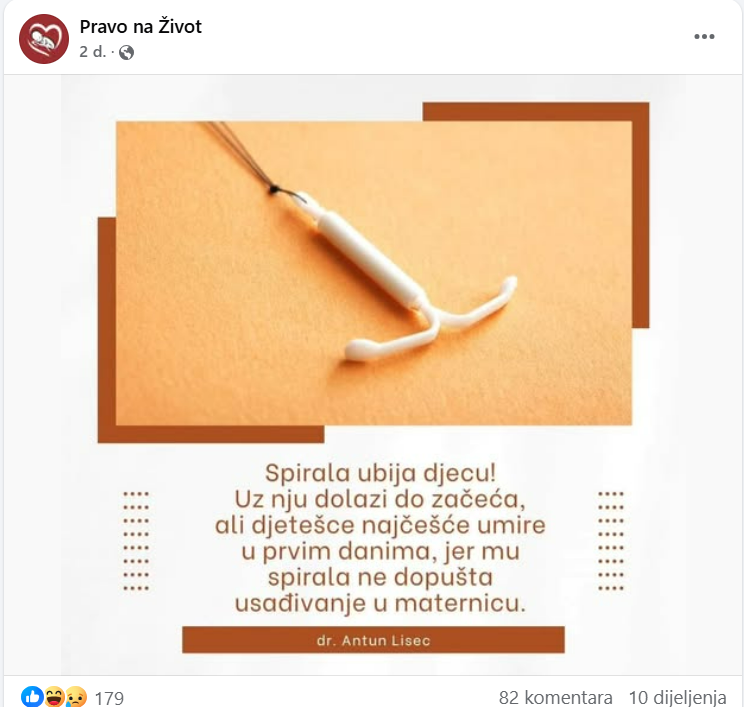
Task: Open the post's three-dot options menu
Action: coord(704,37)
